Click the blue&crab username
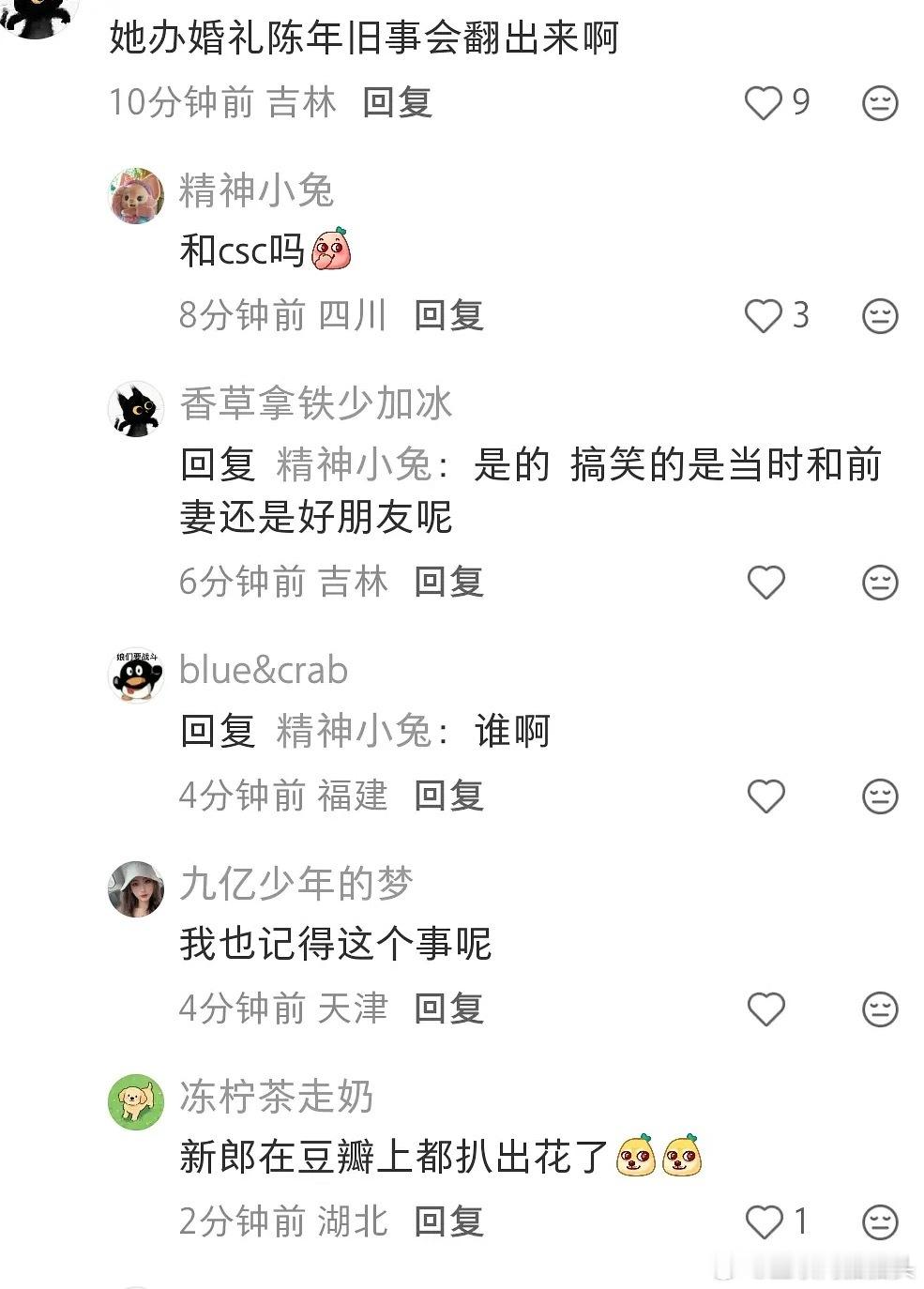The height and width of the screenshot is (1289, 924). pyautogui.click(x=263, y=670)
